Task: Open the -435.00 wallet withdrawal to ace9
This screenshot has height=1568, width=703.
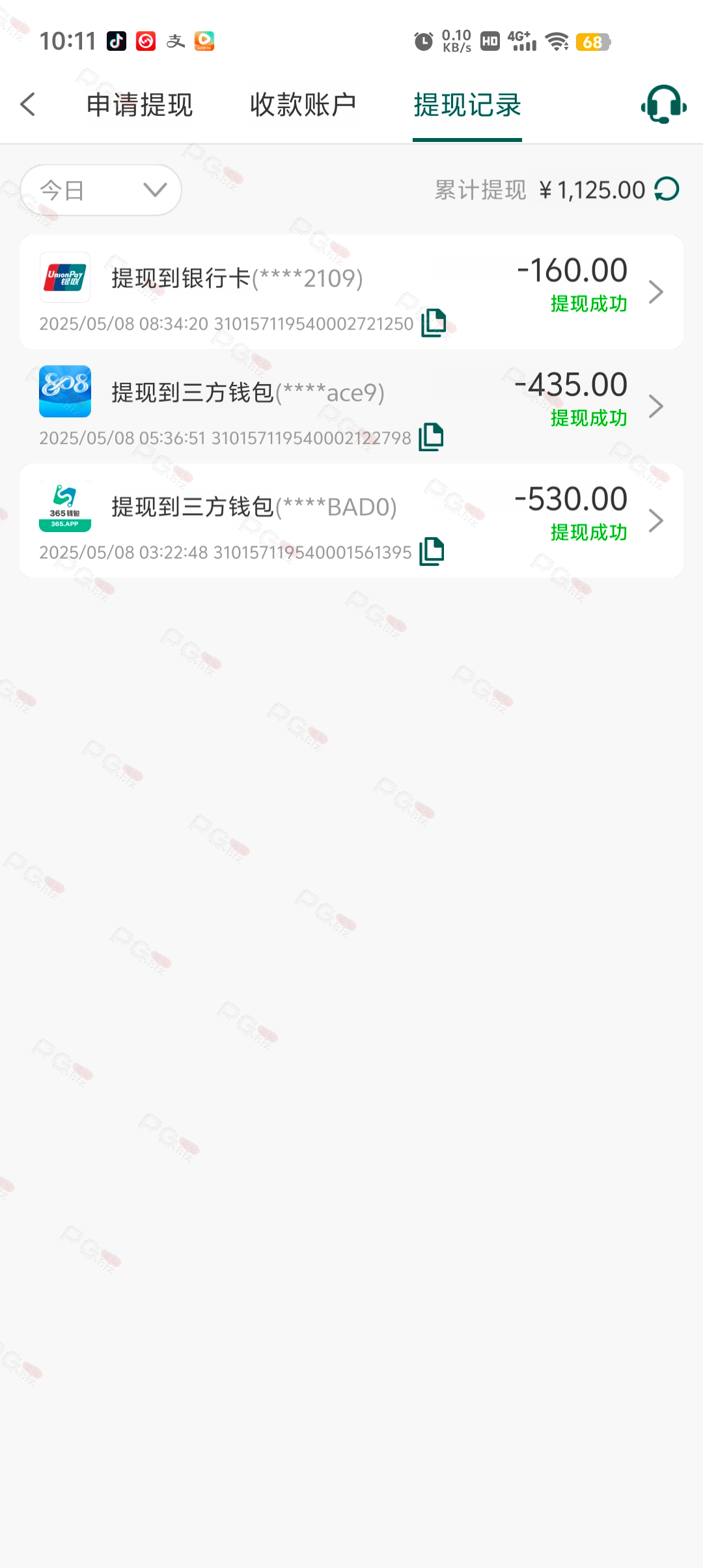Action: pyautogui.click(x=351, y=394)
